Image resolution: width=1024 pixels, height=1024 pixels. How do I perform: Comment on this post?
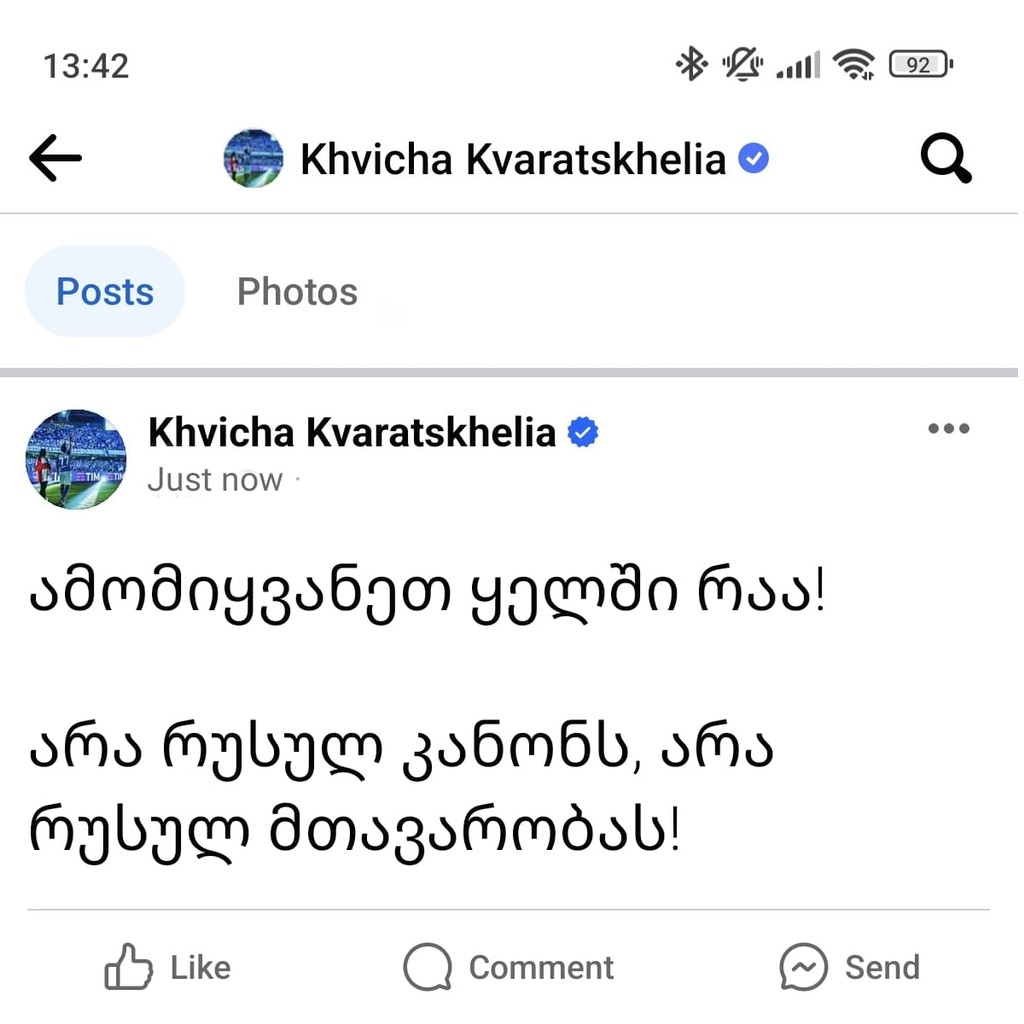coord(509,967)
